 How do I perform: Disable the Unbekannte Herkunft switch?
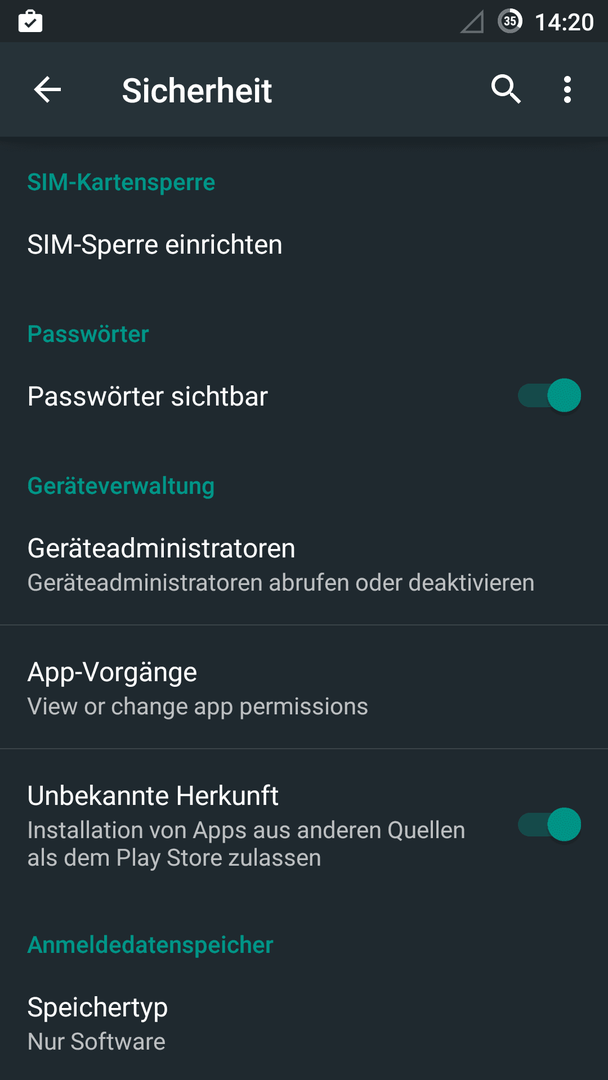(549, 824)
